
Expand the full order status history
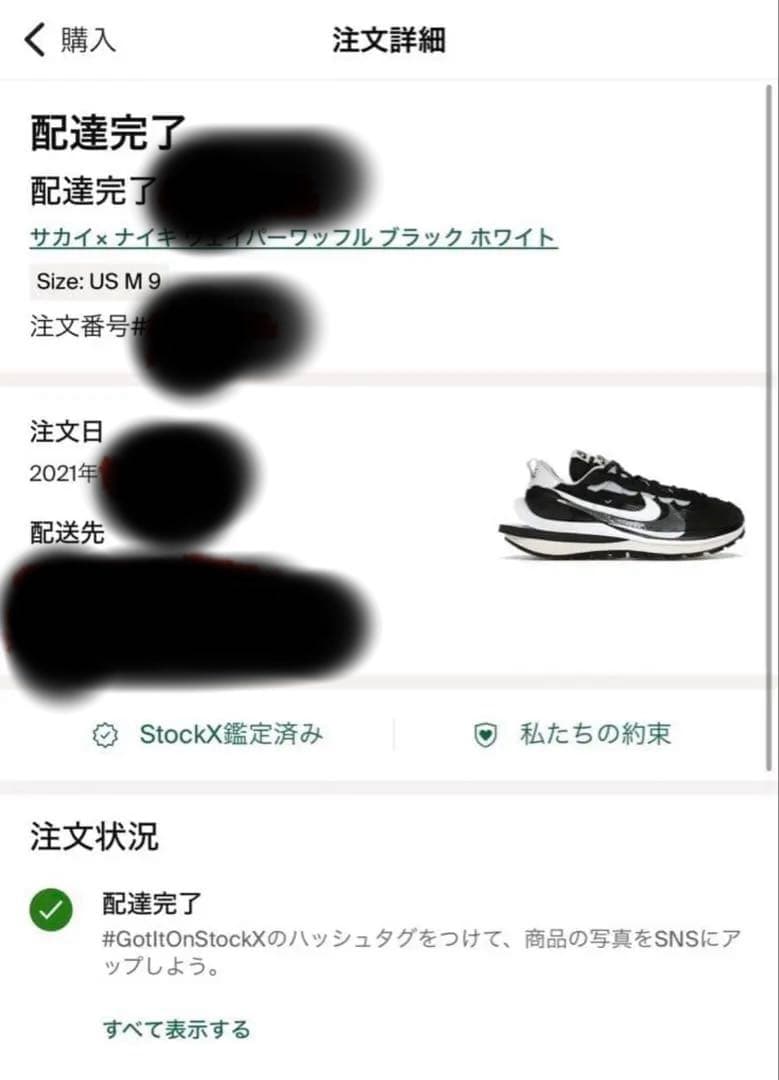click(x=178, y=1028)
